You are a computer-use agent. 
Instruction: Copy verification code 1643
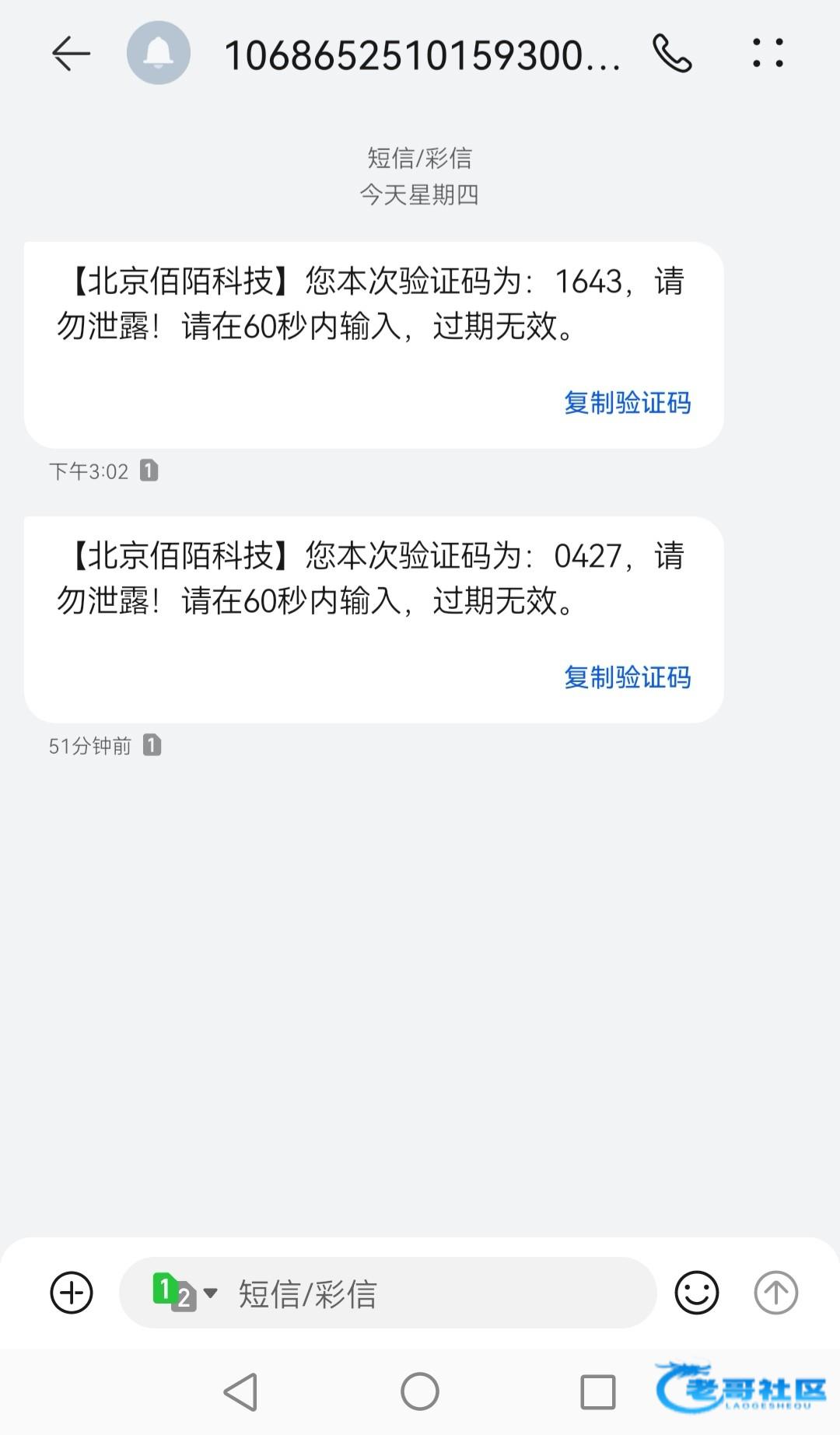(x=627, y=403)
